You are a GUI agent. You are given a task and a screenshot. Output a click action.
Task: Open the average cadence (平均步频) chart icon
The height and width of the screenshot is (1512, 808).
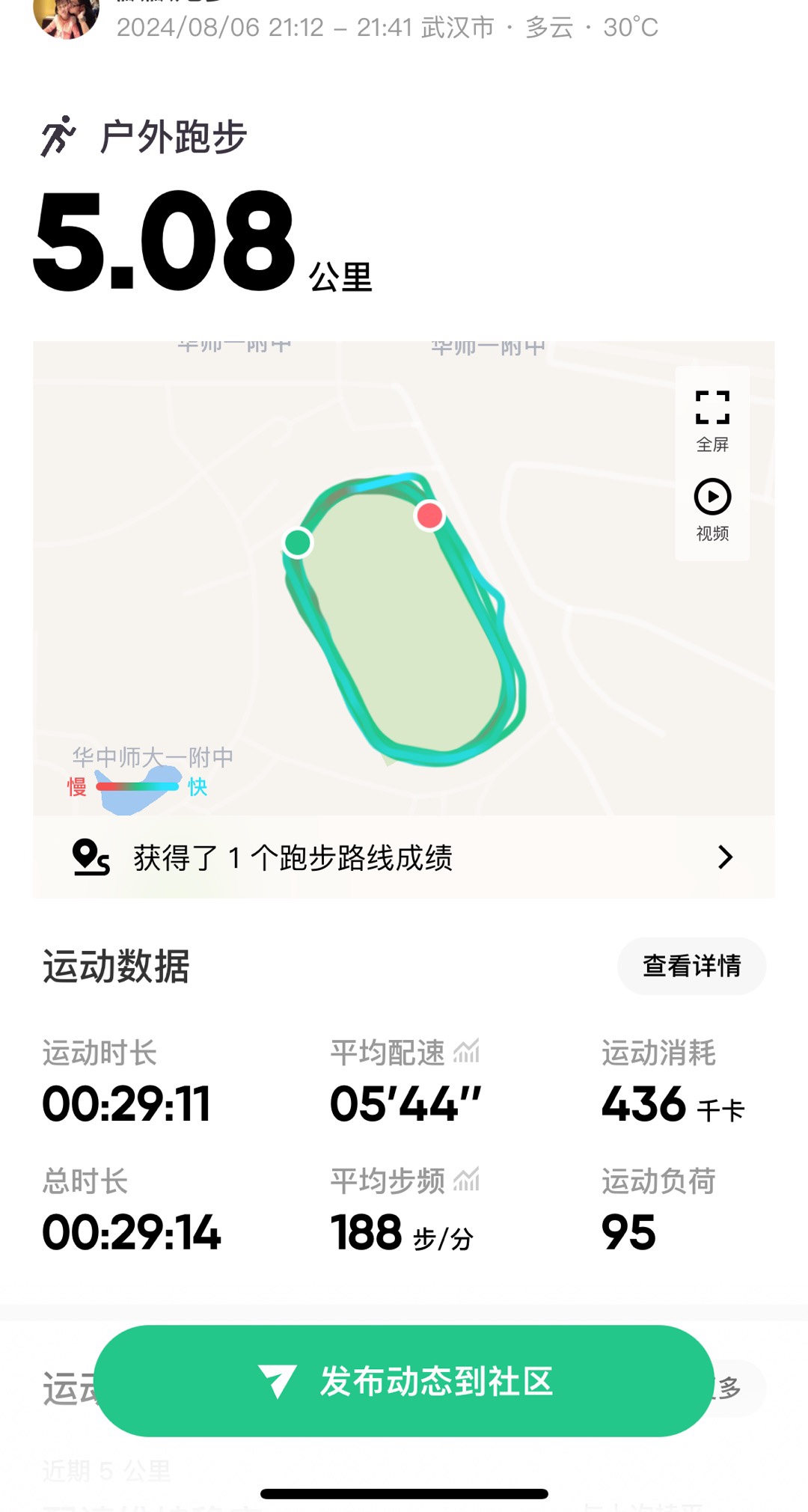466,1180
